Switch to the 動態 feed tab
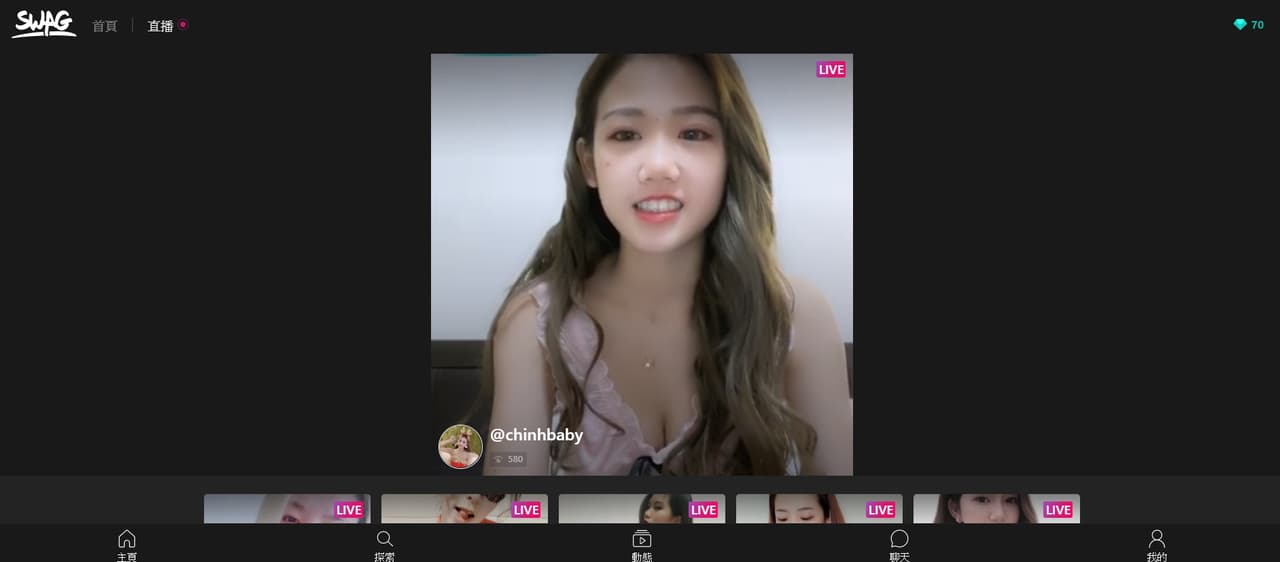Screen dimensions: 1280x562 click(x=642, y=544)
